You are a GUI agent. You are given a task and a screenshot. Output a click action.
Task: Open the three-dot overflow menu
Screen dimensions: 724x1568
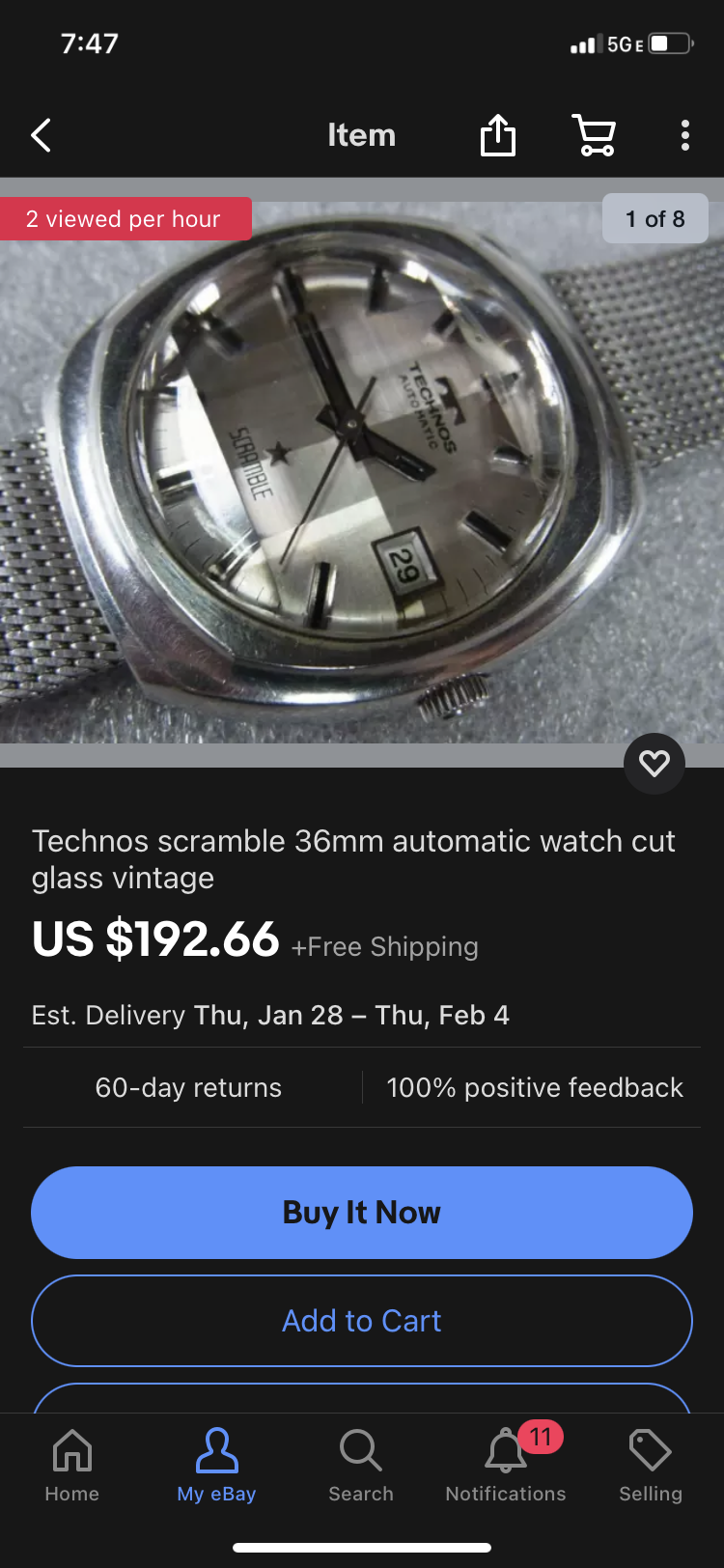click(684, 135)
